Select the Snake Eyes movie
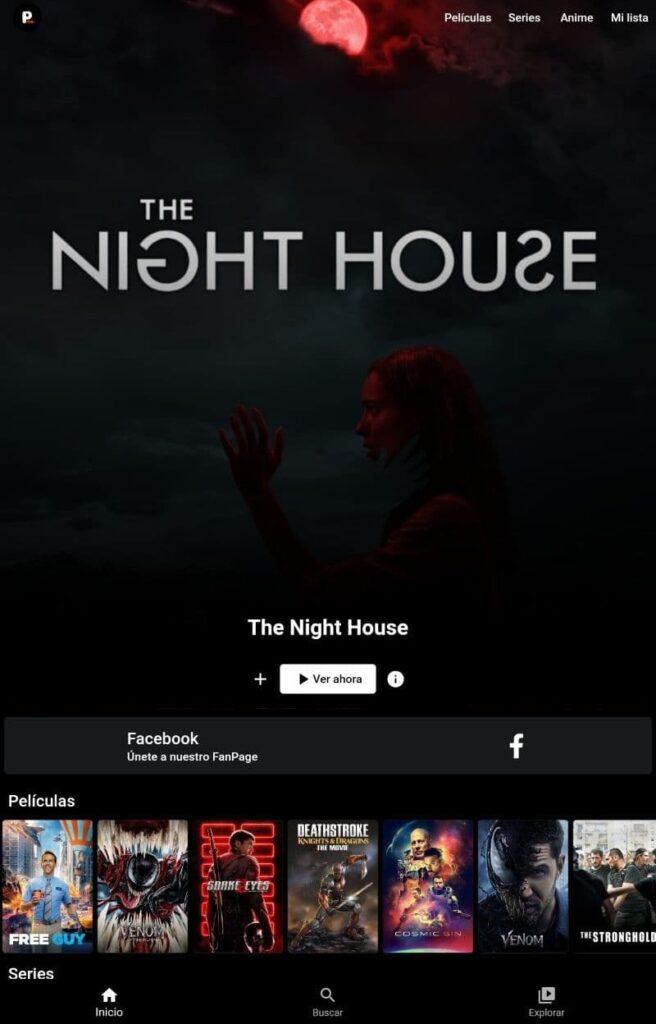This screenshot has height=1024, width=656. pos(238,886)
